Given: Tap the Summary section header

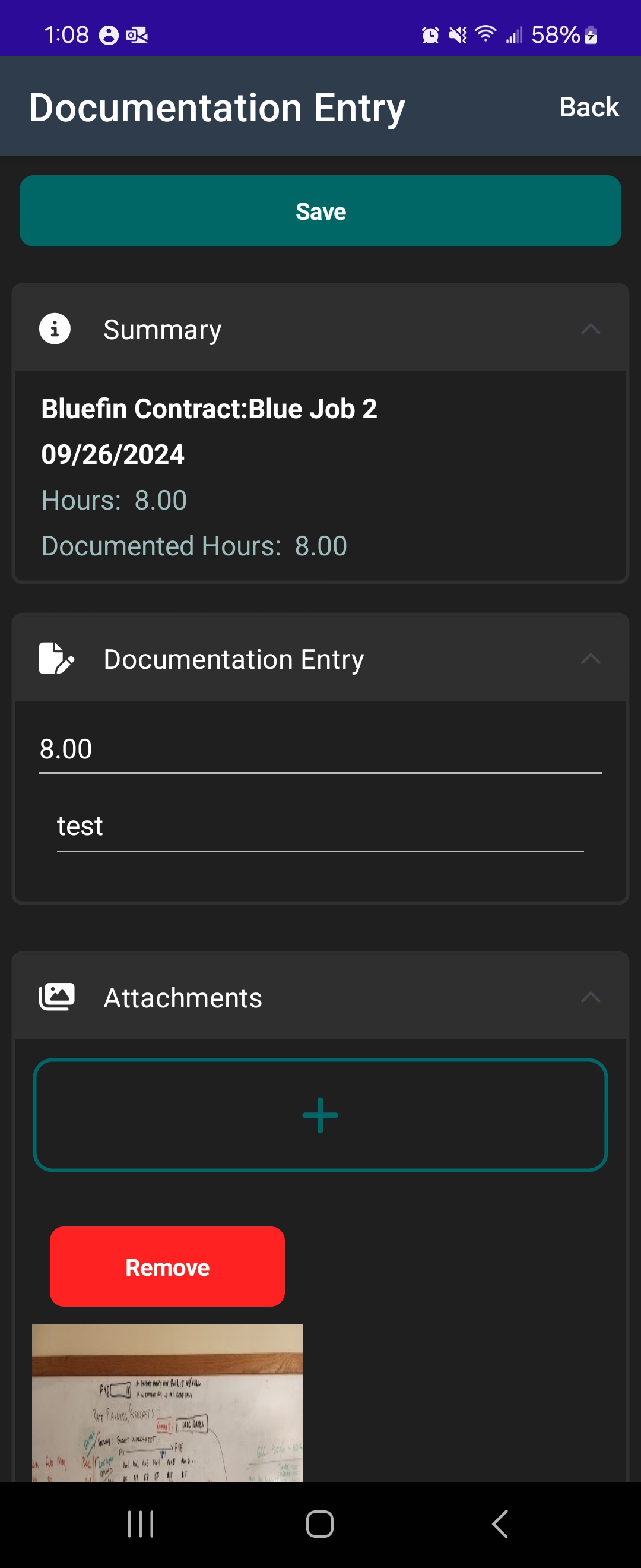Looking at the screenshot, I should tap(163, 329).
